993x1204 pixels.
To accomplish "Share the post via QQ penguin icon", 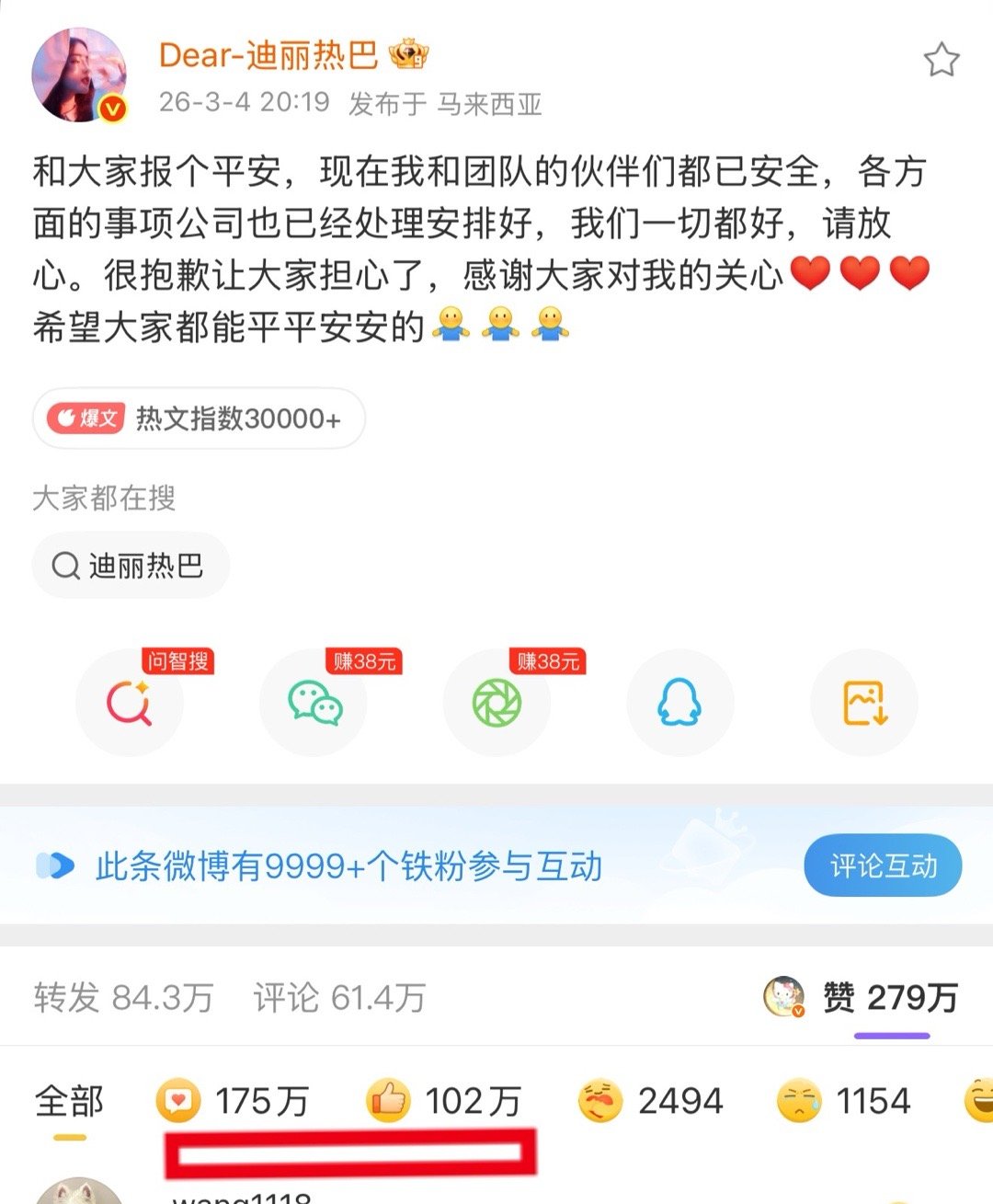I will (680, 702).
